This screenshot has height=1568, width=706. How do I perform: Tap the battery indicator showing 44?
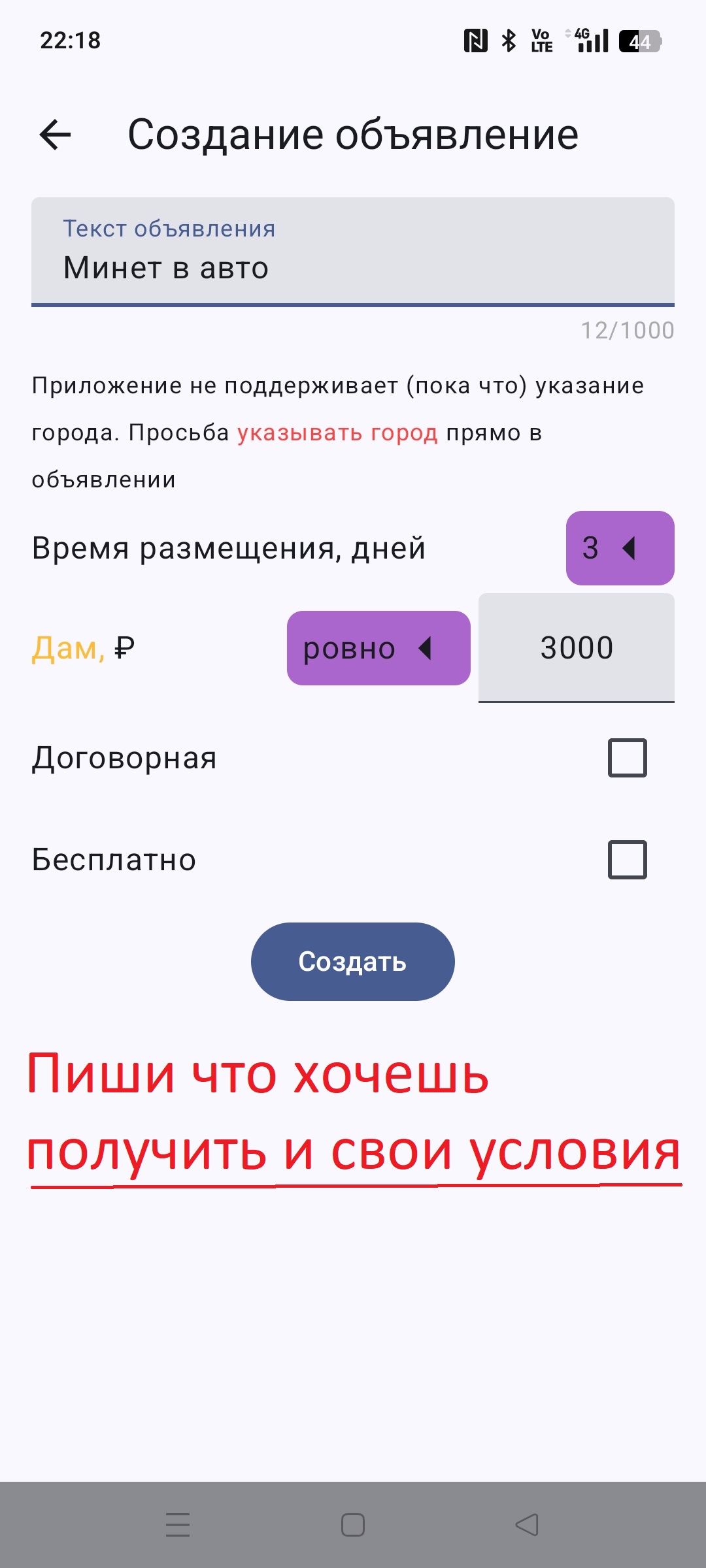pos(639,41)
